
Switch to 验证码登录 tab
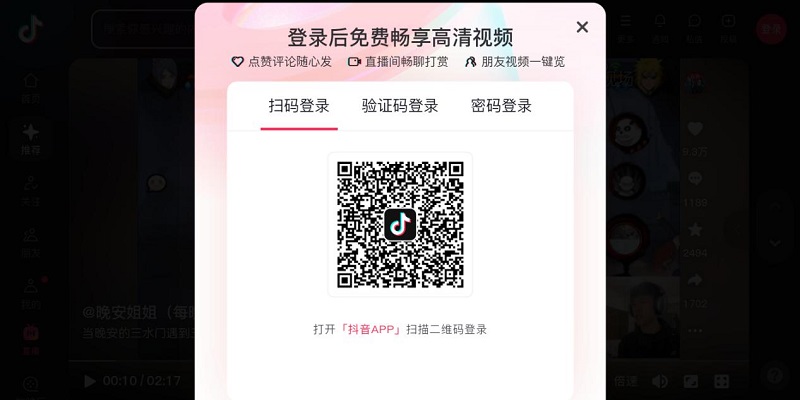click(x=400, y=106)
